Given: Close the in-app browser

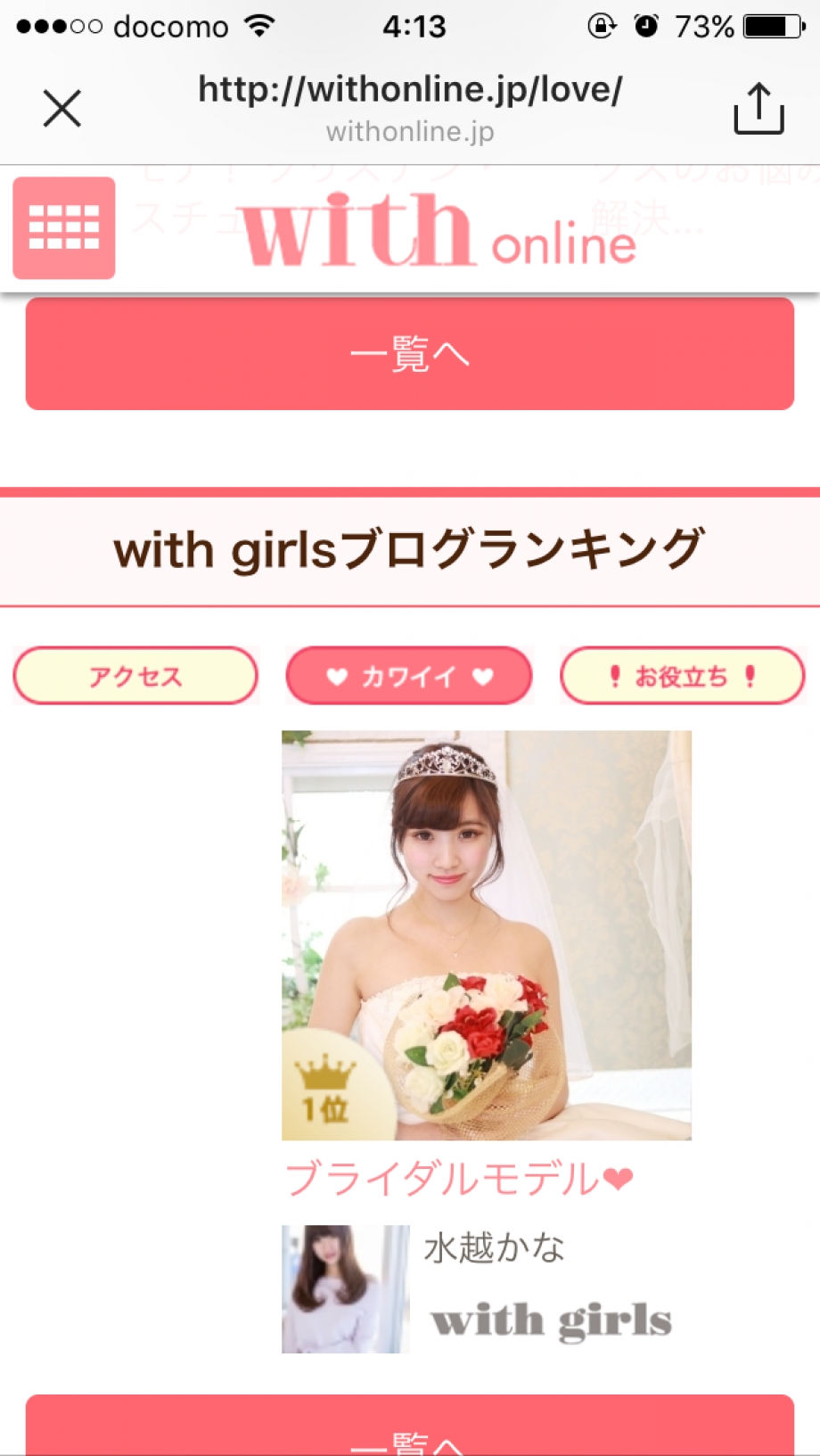Looking at the screenshot, I should click(x=61, y=109).
